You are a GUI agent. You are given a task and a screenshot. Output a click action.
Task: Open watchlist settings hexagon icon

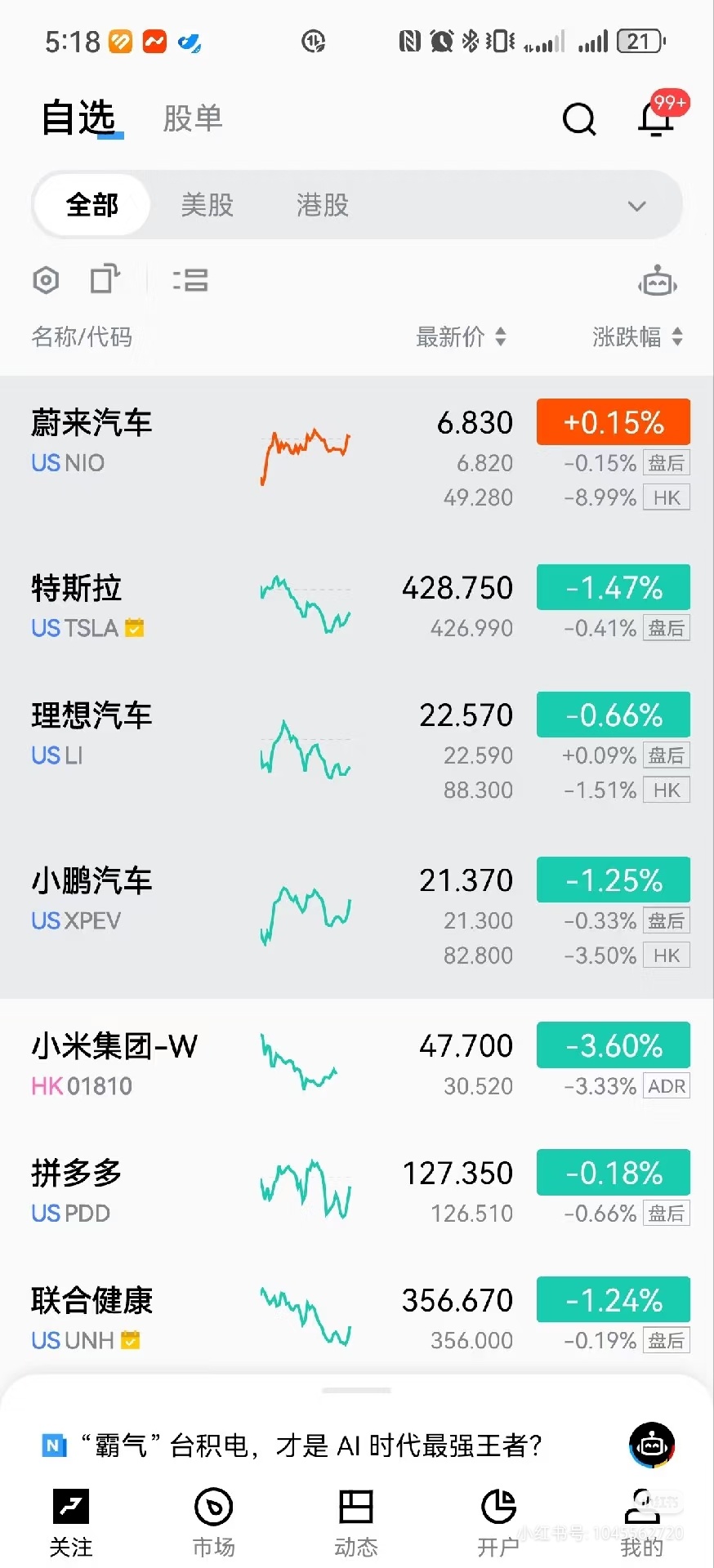[46, 280]
